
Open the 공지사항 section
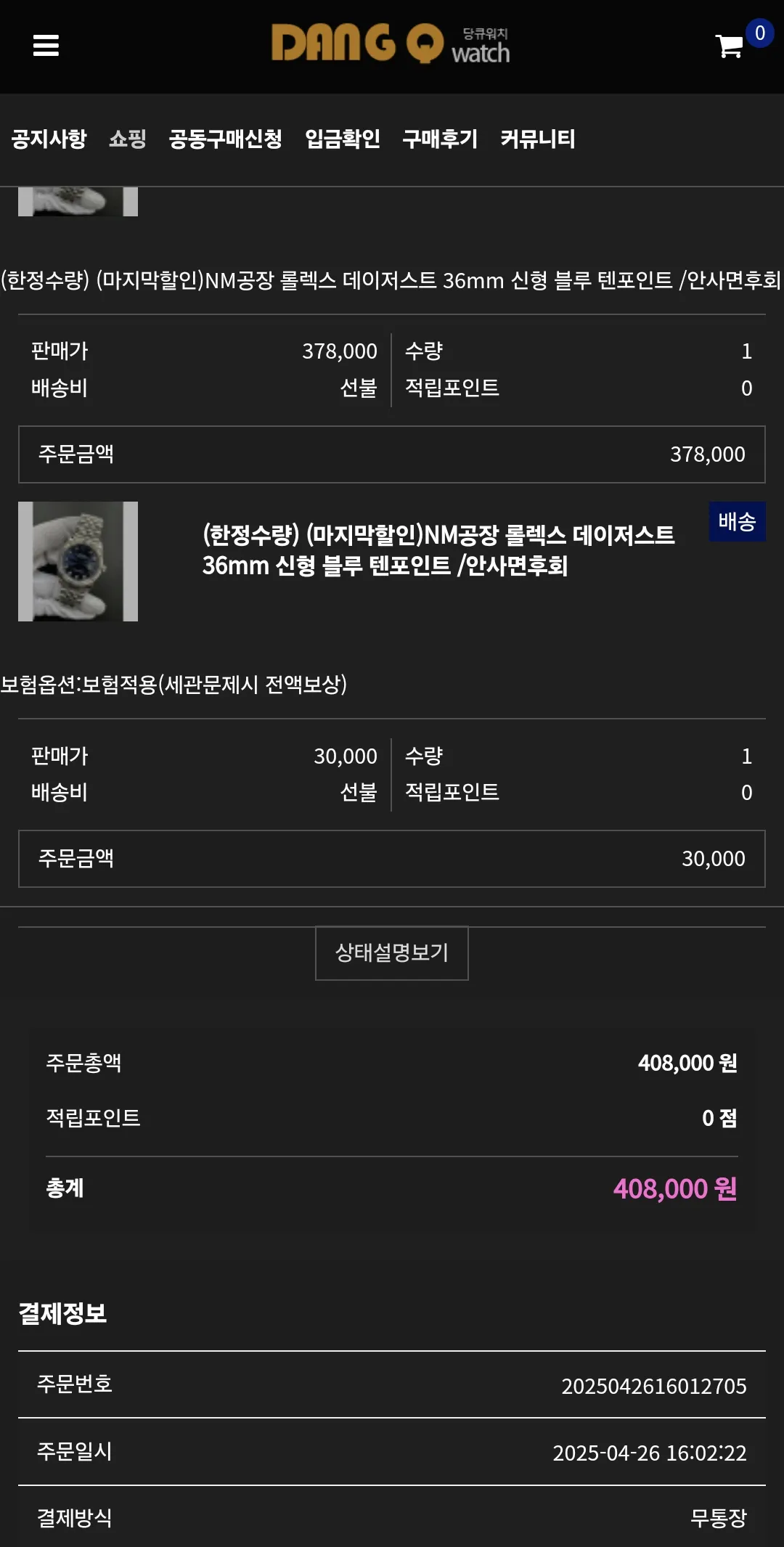(49, 139)
